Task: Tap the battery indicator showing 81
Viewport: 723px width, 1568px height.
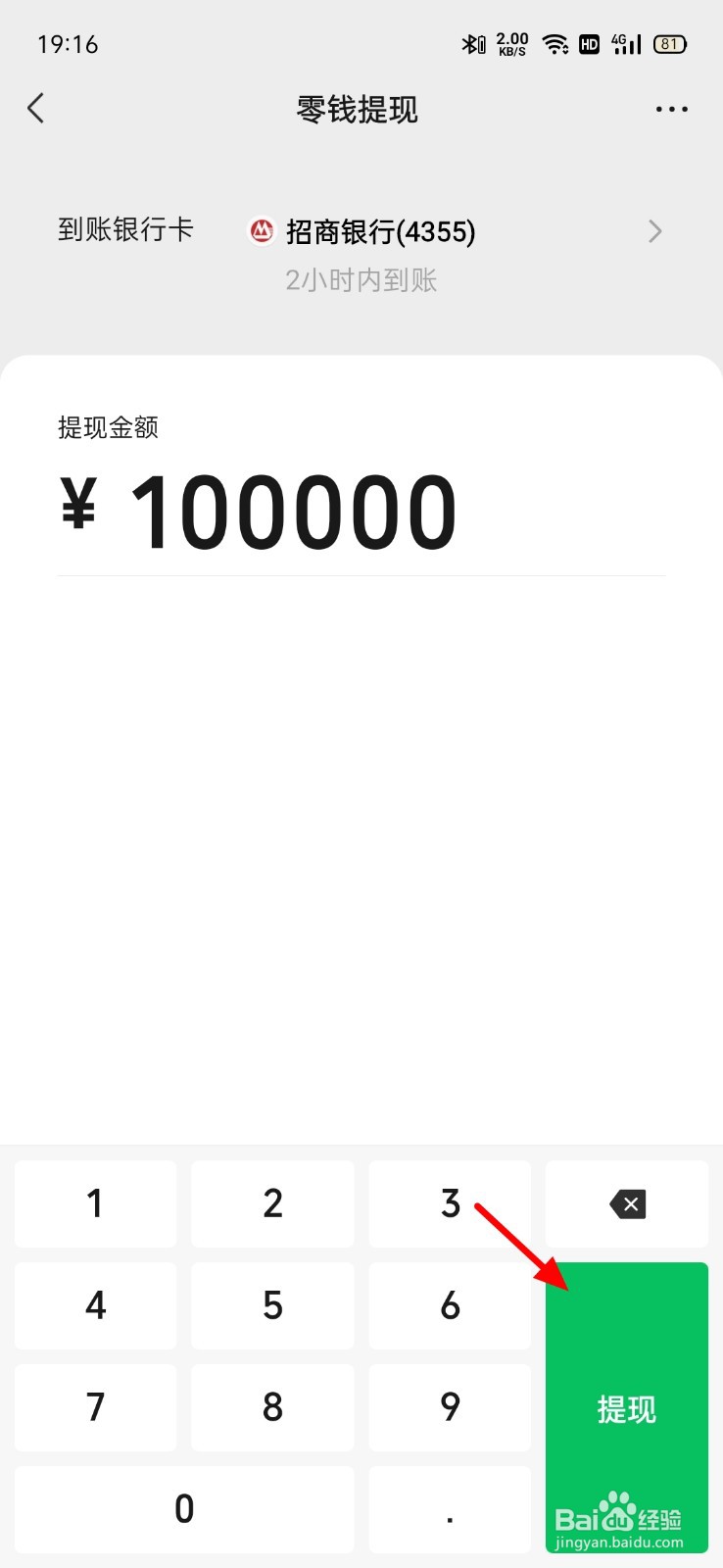Action: [667, 44]
